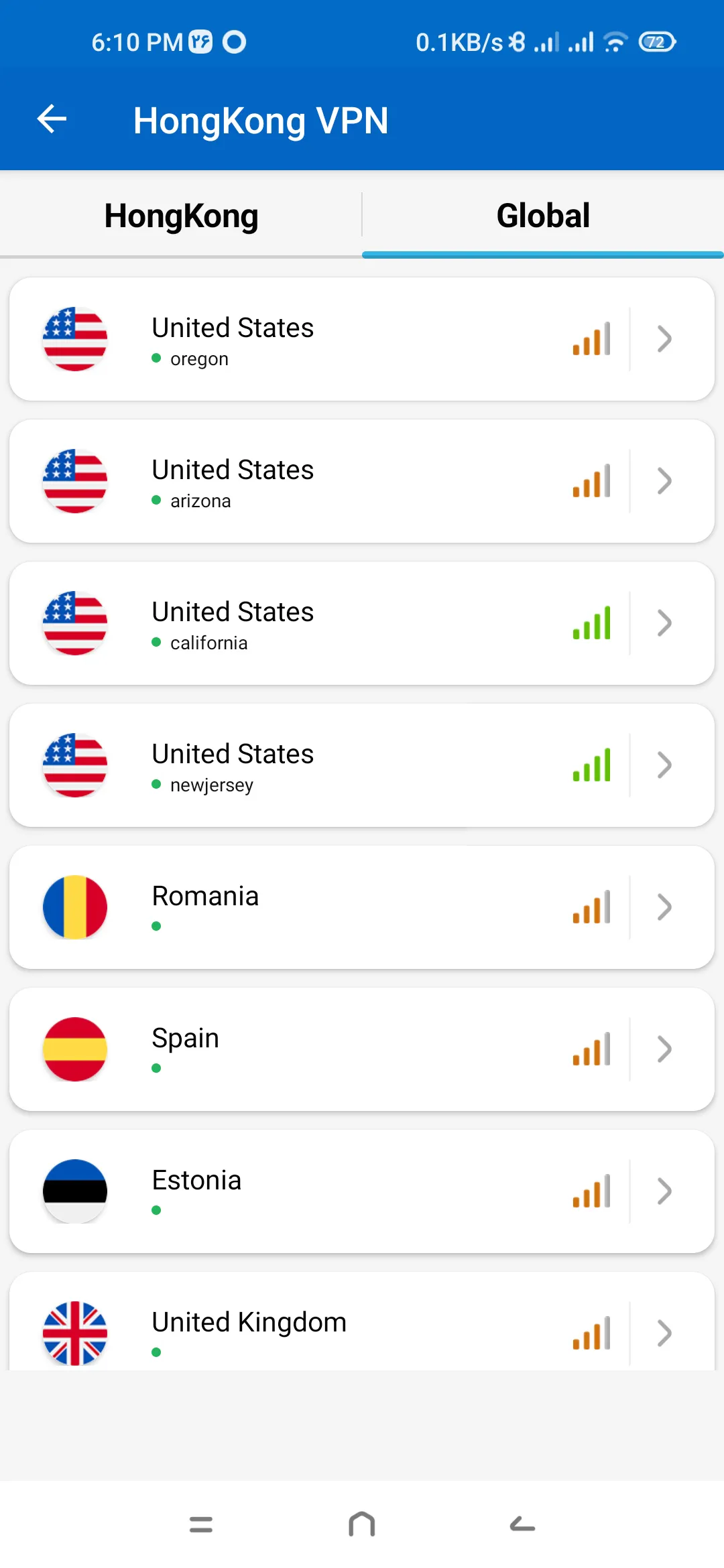The height and width of the screenshot is (1568, 724).
Task: Connect to the United Kingdom server
Action: 362,1327
